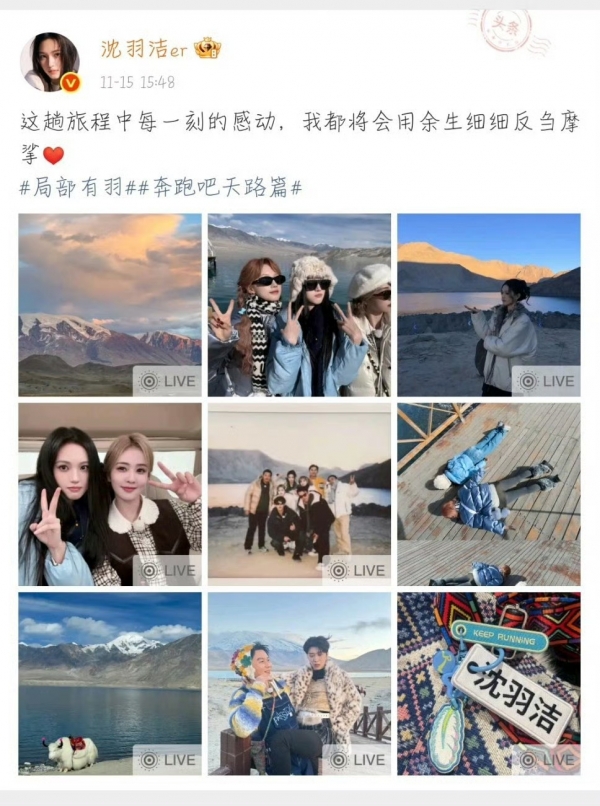View the two men on the bench photo
Image resolution: width=600 pixels, height=806 pixels.
coord(299,682)
